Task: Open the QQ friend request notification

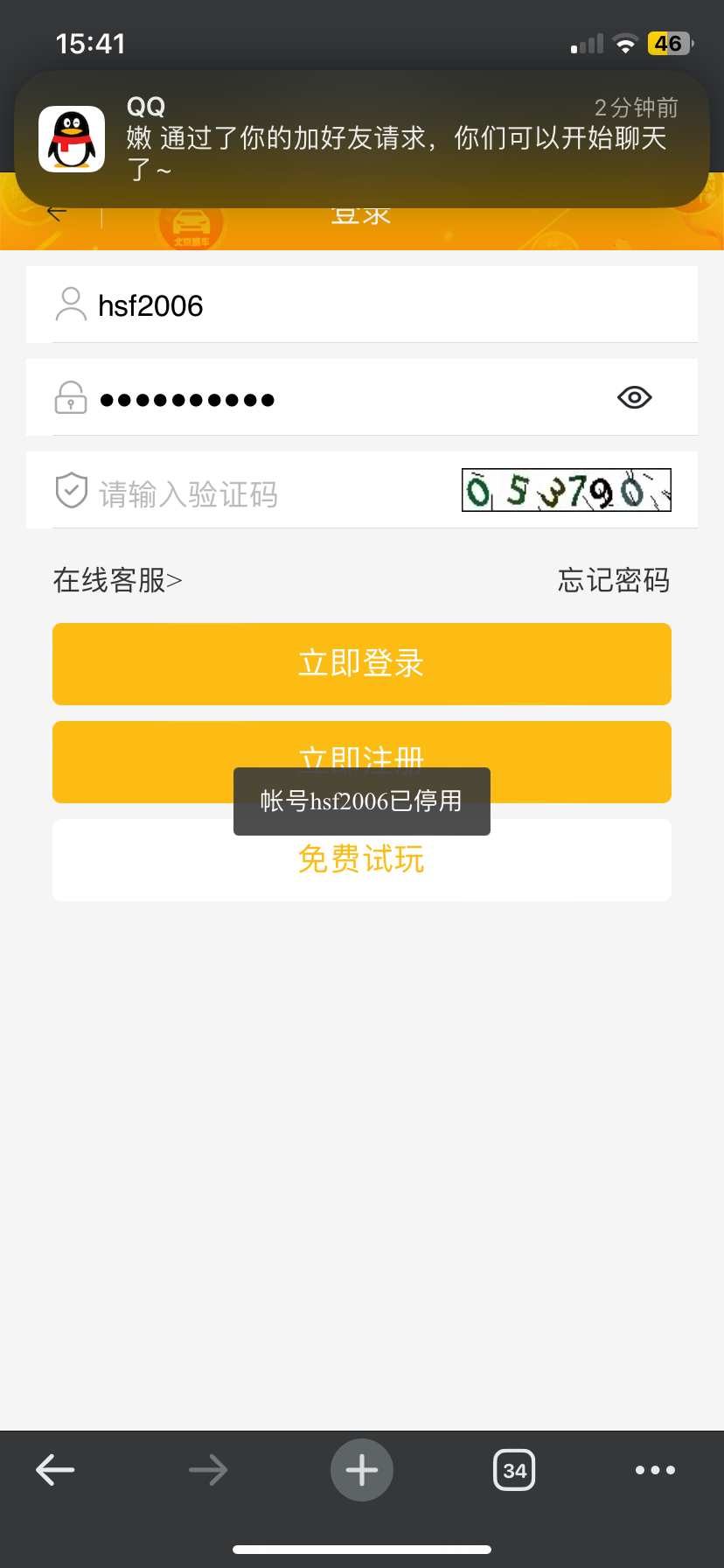Action: pos(361,139)
